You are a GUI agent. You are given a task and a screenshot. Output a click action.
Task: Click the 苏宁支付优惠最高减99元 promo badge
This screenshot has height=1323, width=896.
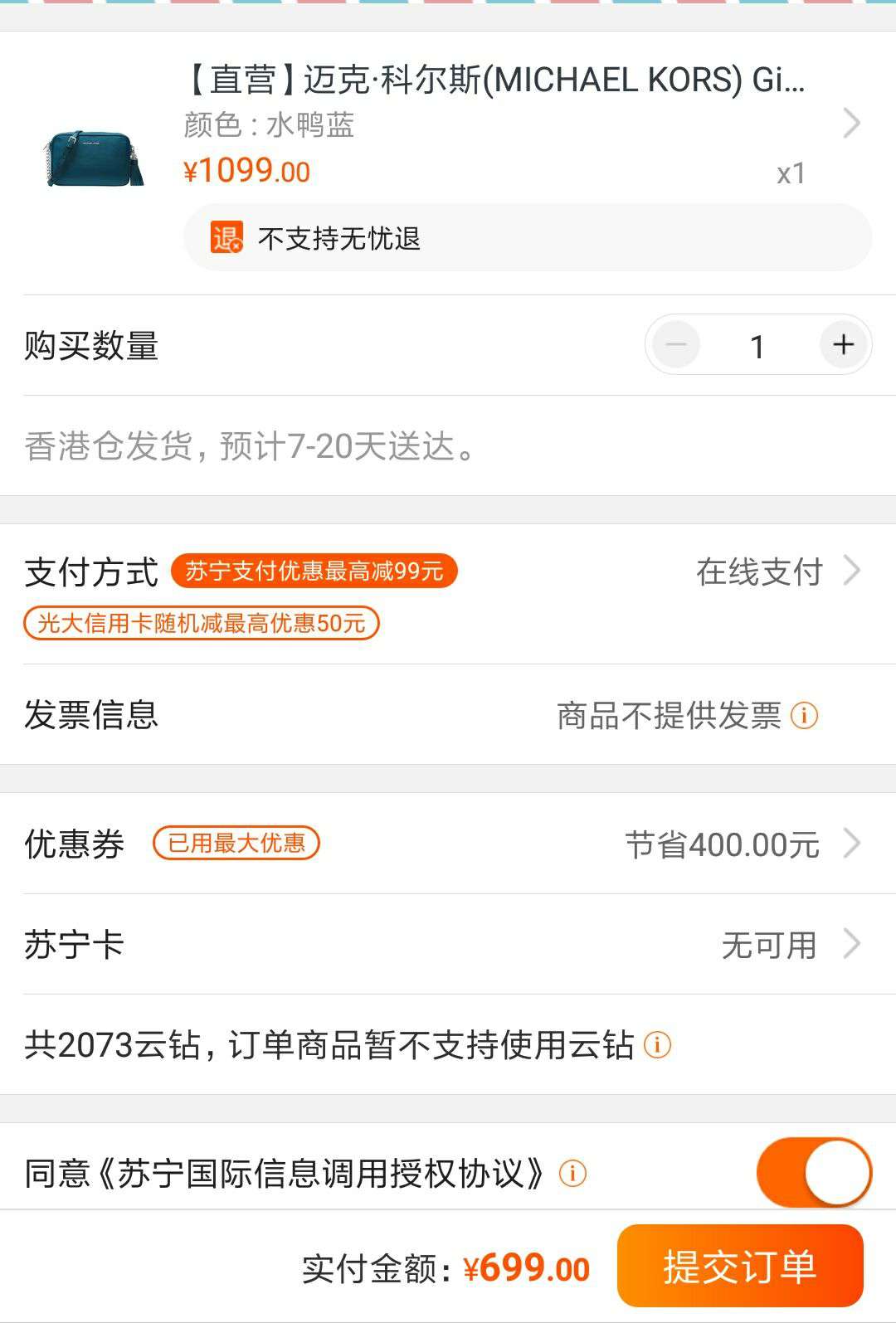pyautogui.click(x=314, y=570)
